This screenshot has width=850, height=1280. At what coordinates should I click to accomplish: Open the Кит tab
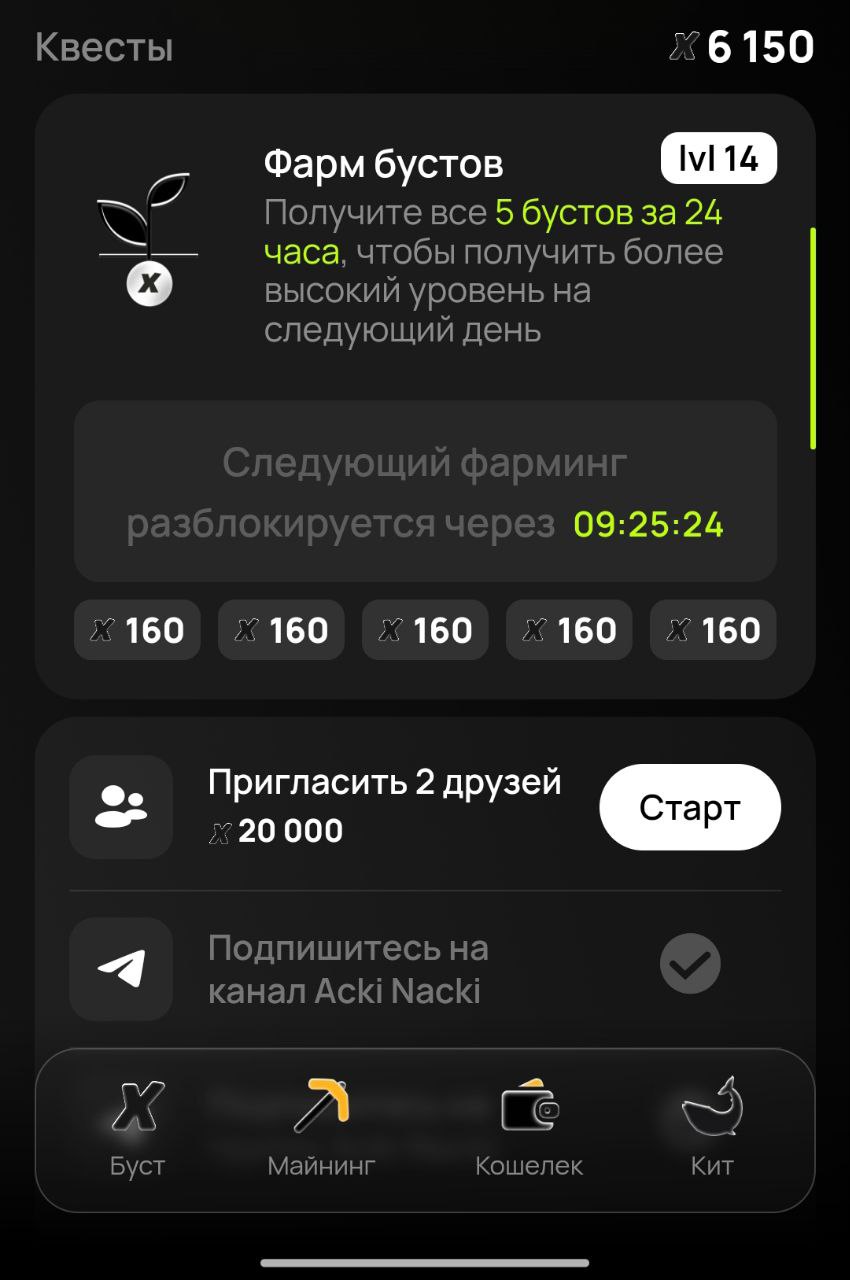[x=711, y=1128]
